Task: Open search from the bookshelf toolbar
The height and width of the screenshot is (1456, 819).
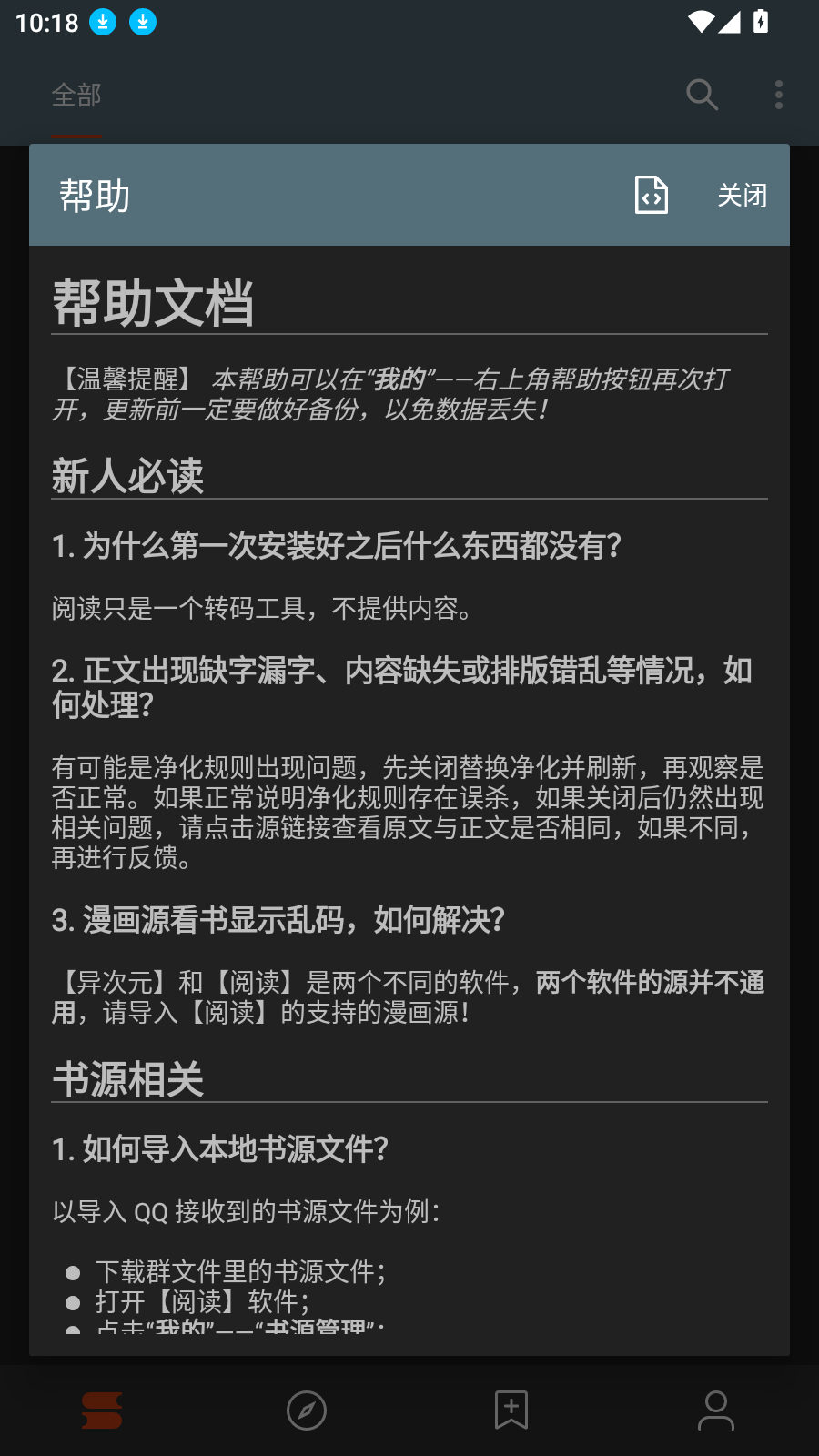Action: tap(701, 95)
